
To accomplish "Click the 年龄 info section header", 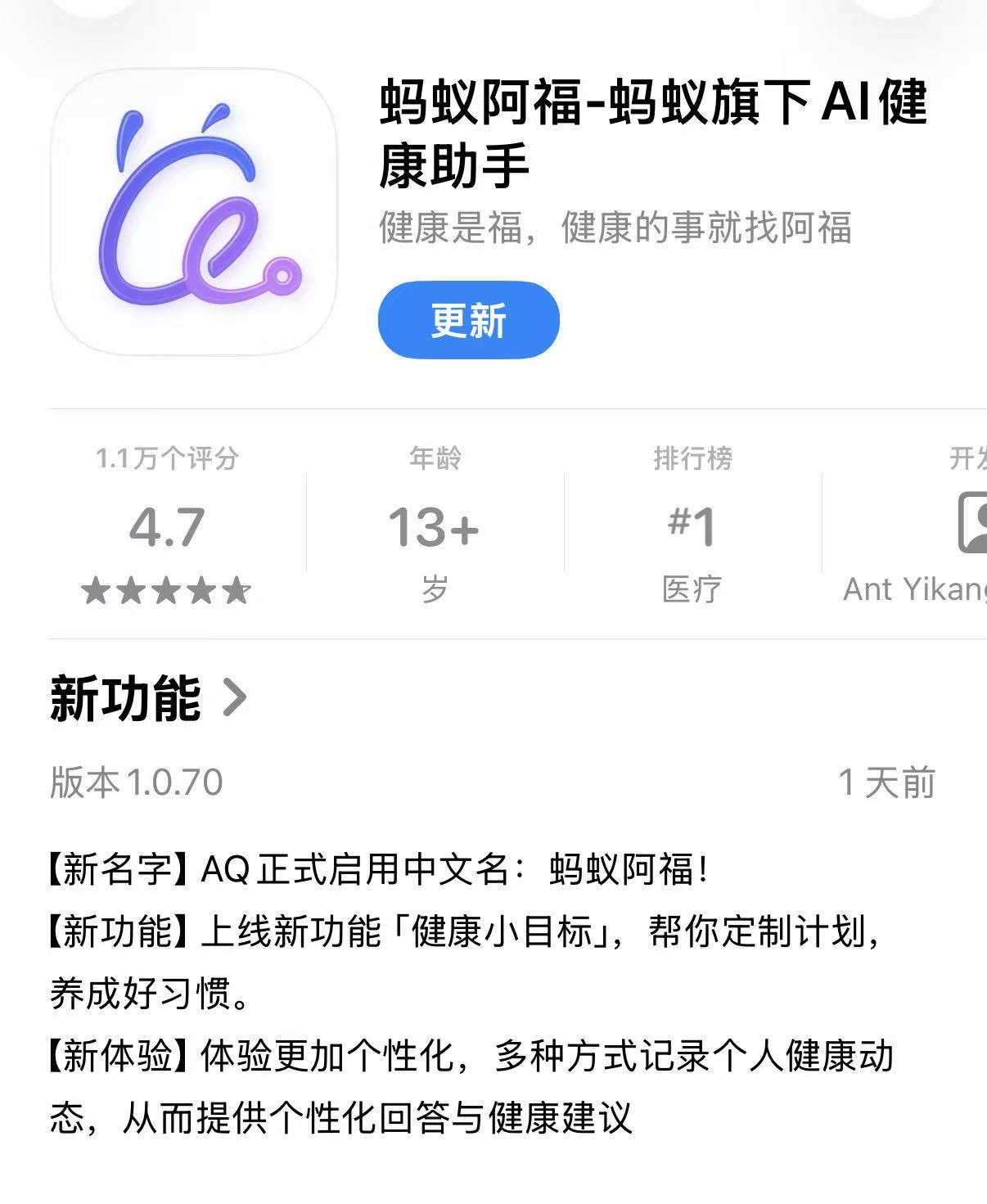I will pyautogui.click(x=434, y=461).
